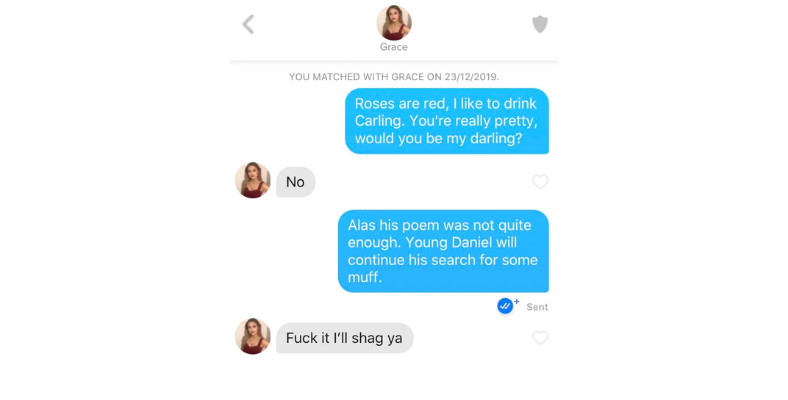The width and height of the screenshot is (788, 400).
Task: Open the safety shield icon
Action: [539, 24]
